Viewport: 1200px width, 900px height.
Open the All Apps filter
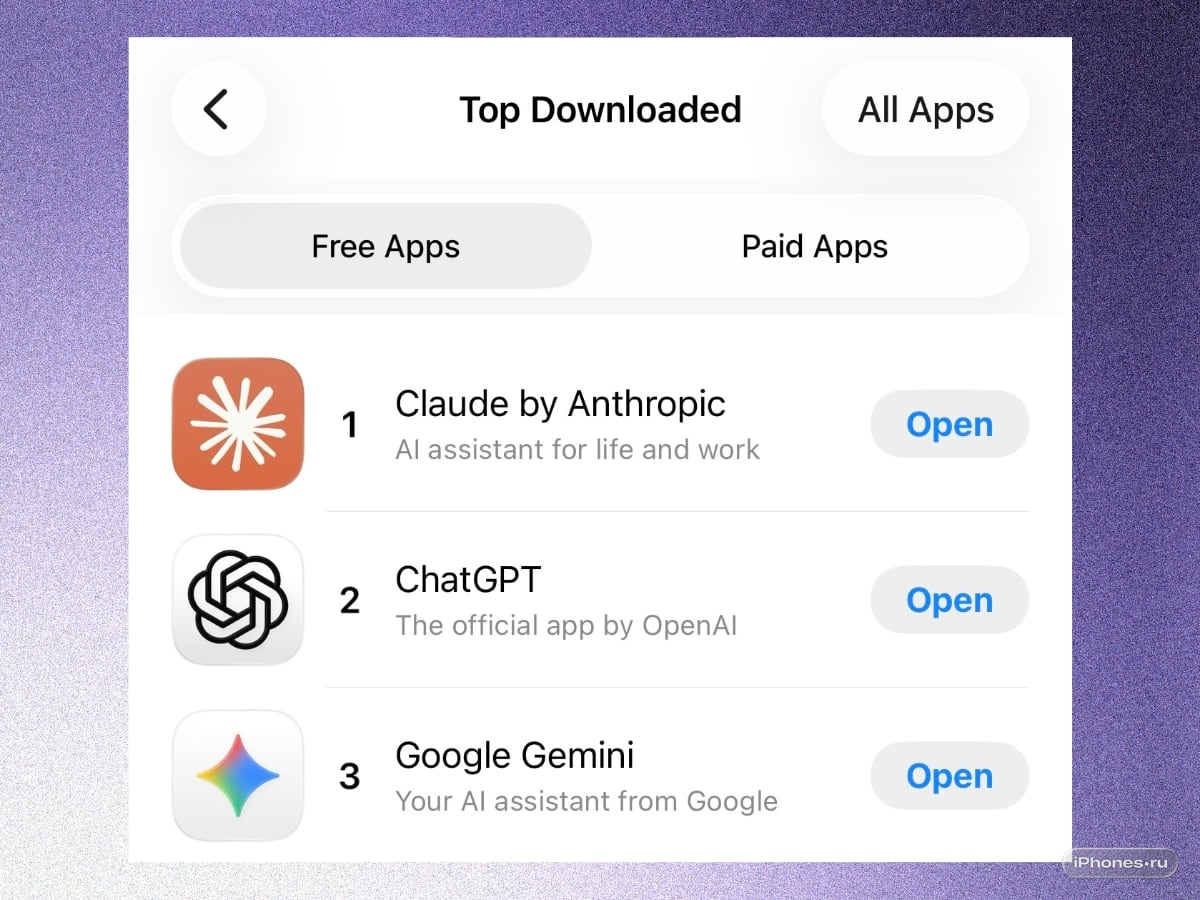[925, 109]
